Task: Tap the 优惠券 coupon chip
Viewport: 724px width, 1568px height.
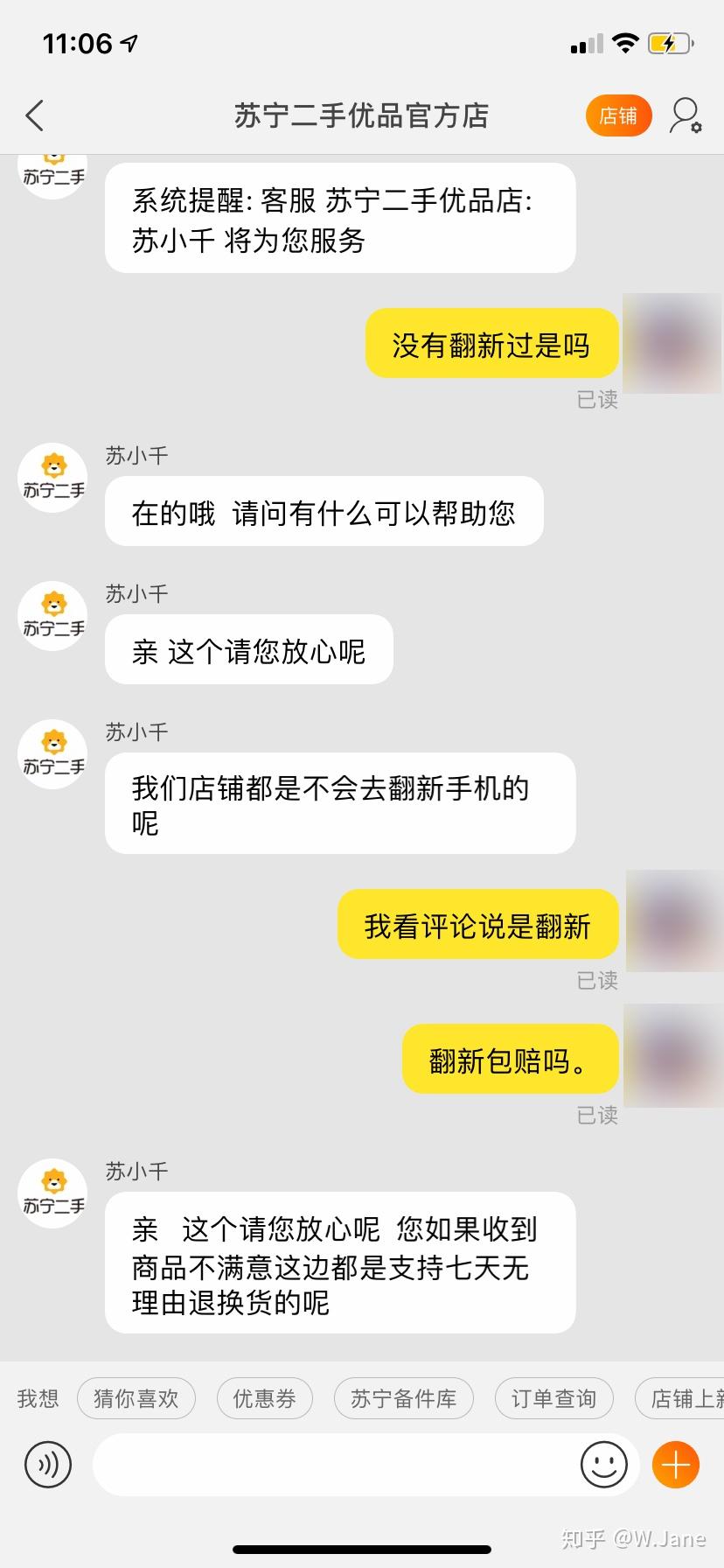Action: [264, 1398]
